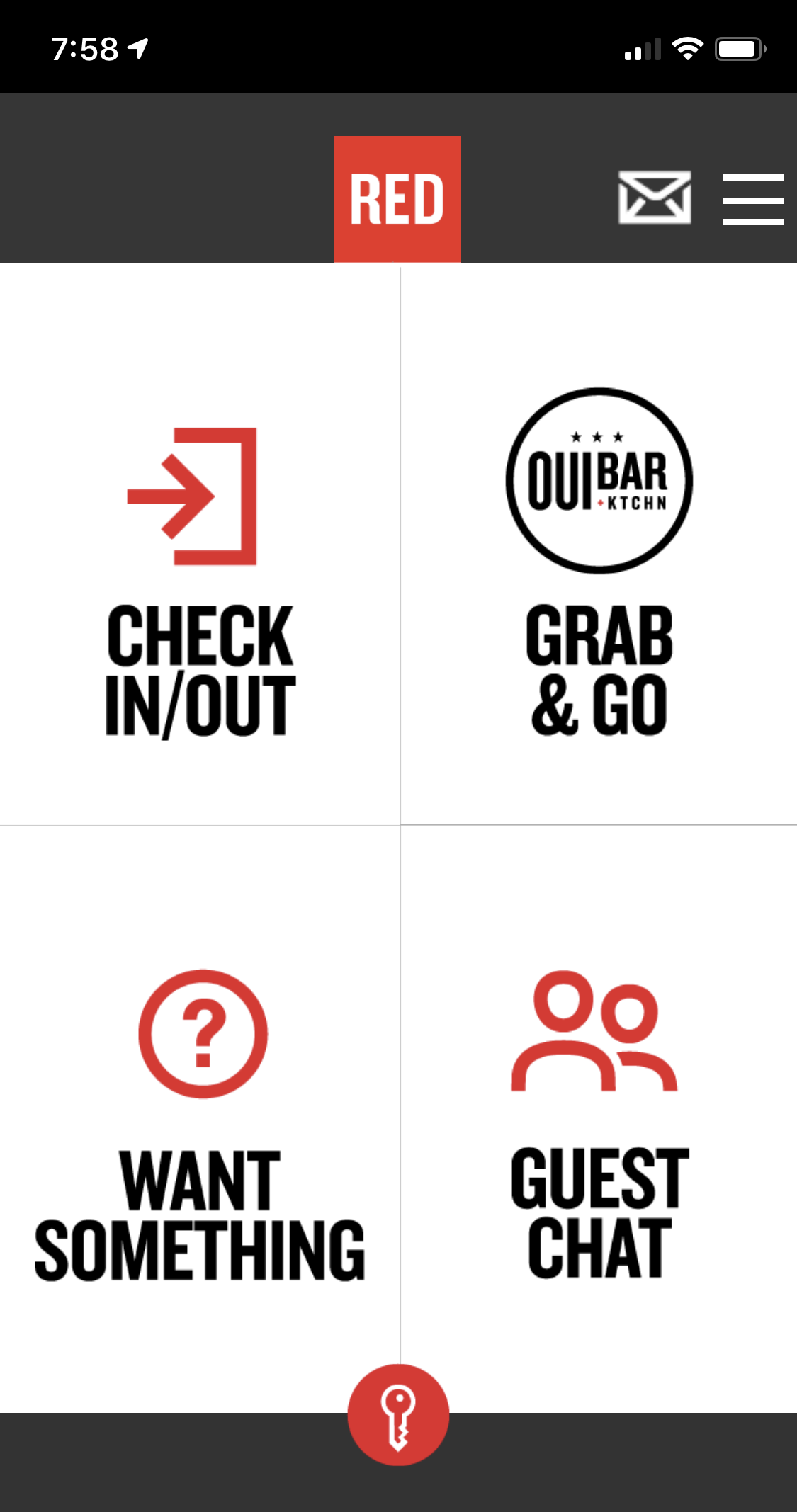Tap the RED logo in header
The image size is (797, 1512).
[x=397, y=199]
